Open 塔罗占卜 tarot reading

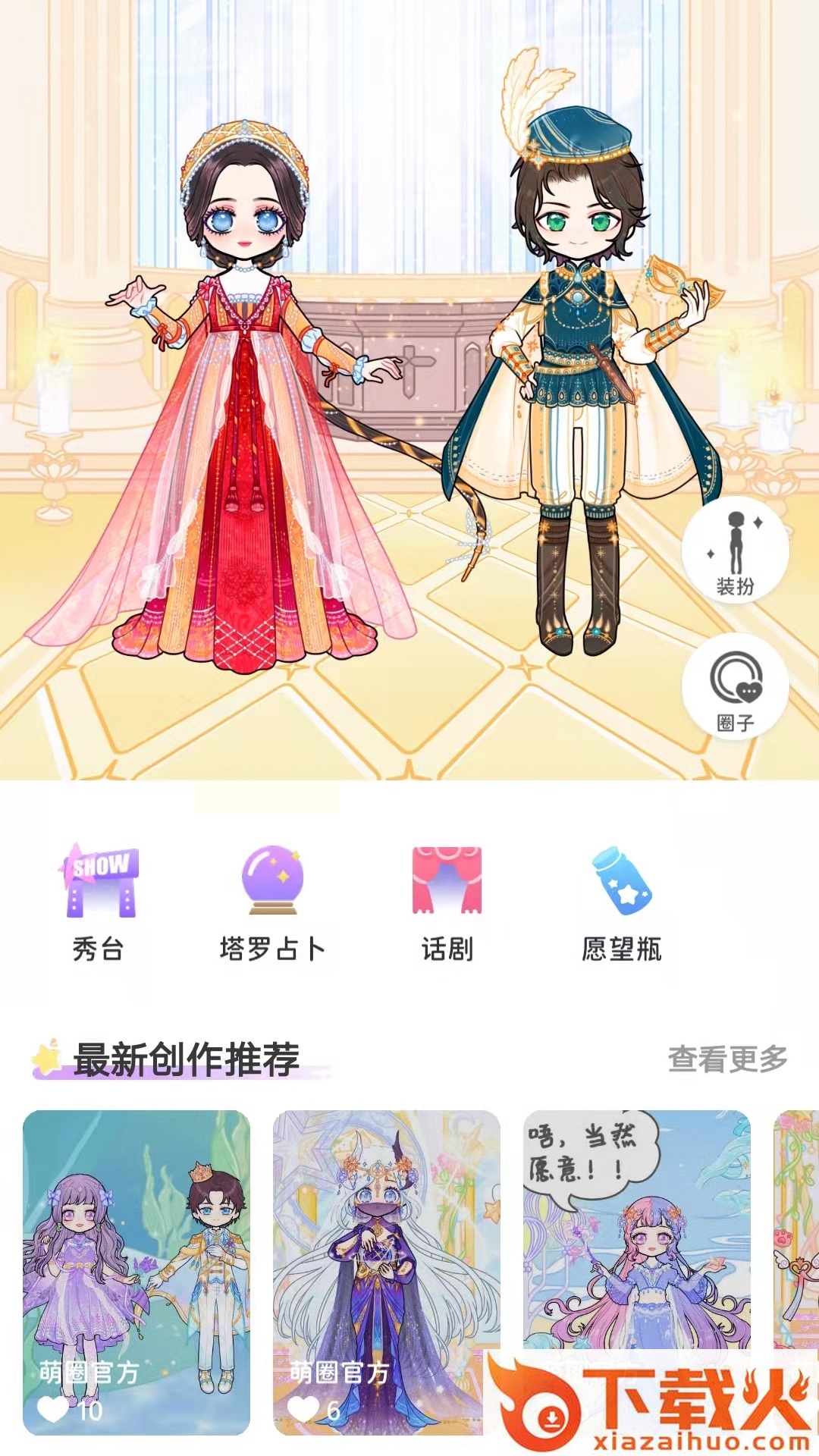(x=272, y=904)
